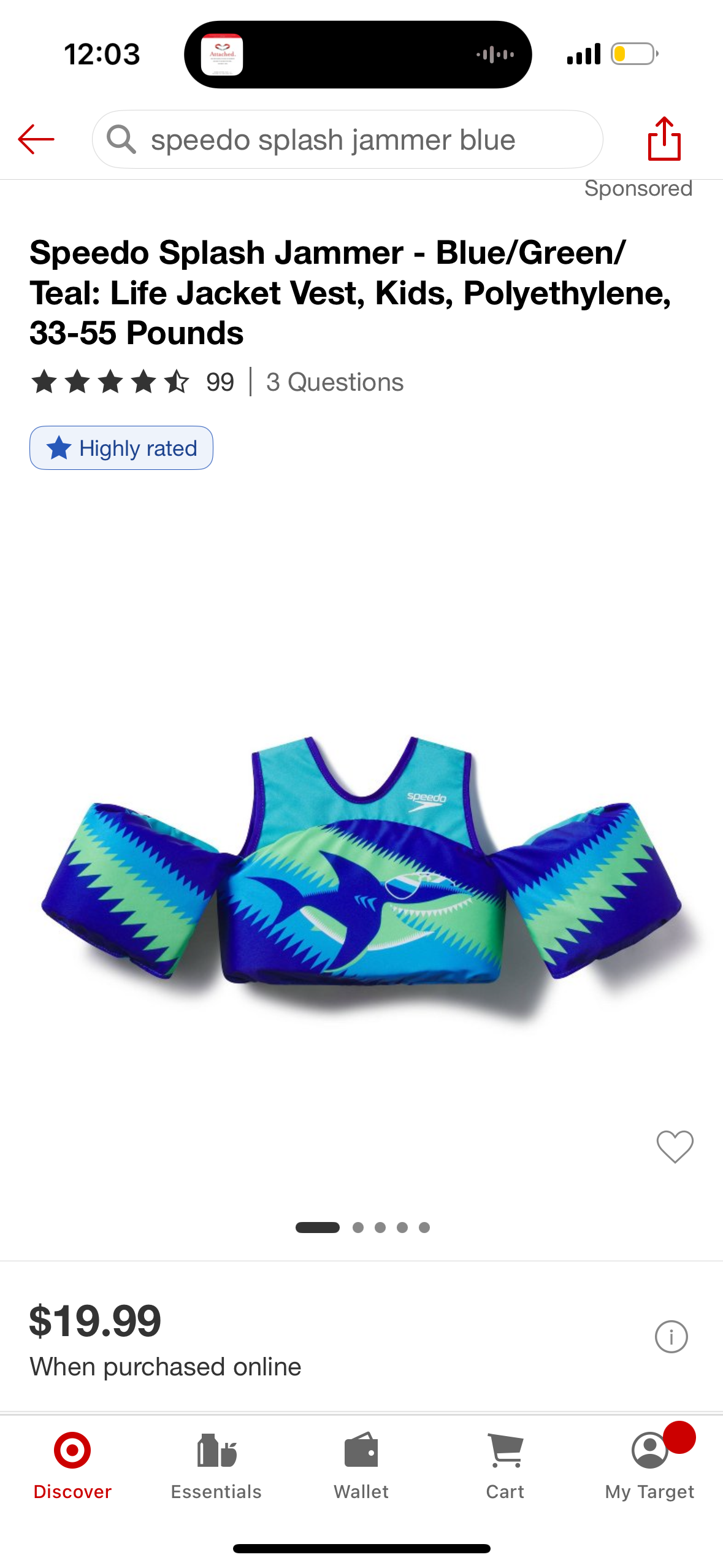The height and width of the screenshot is (1568, 723).
Task: Go back with the red arrow
Action: (36, 139)
